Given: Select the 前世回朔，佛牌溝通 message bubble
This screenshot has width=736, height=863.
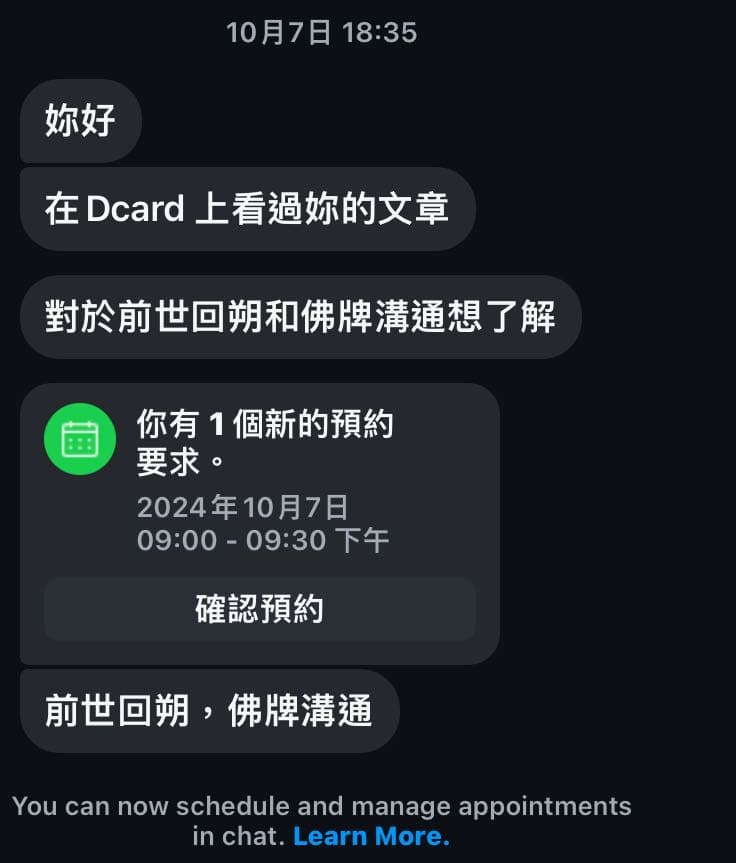Looking at the screenshot, I should pos(209,710).
